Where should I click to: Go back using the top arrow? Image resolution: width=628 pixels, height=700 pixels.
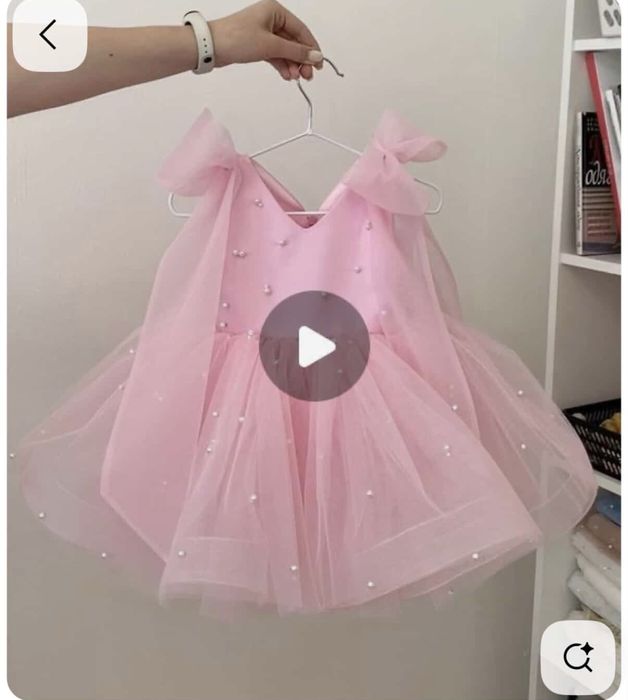[x=48, y=35]
